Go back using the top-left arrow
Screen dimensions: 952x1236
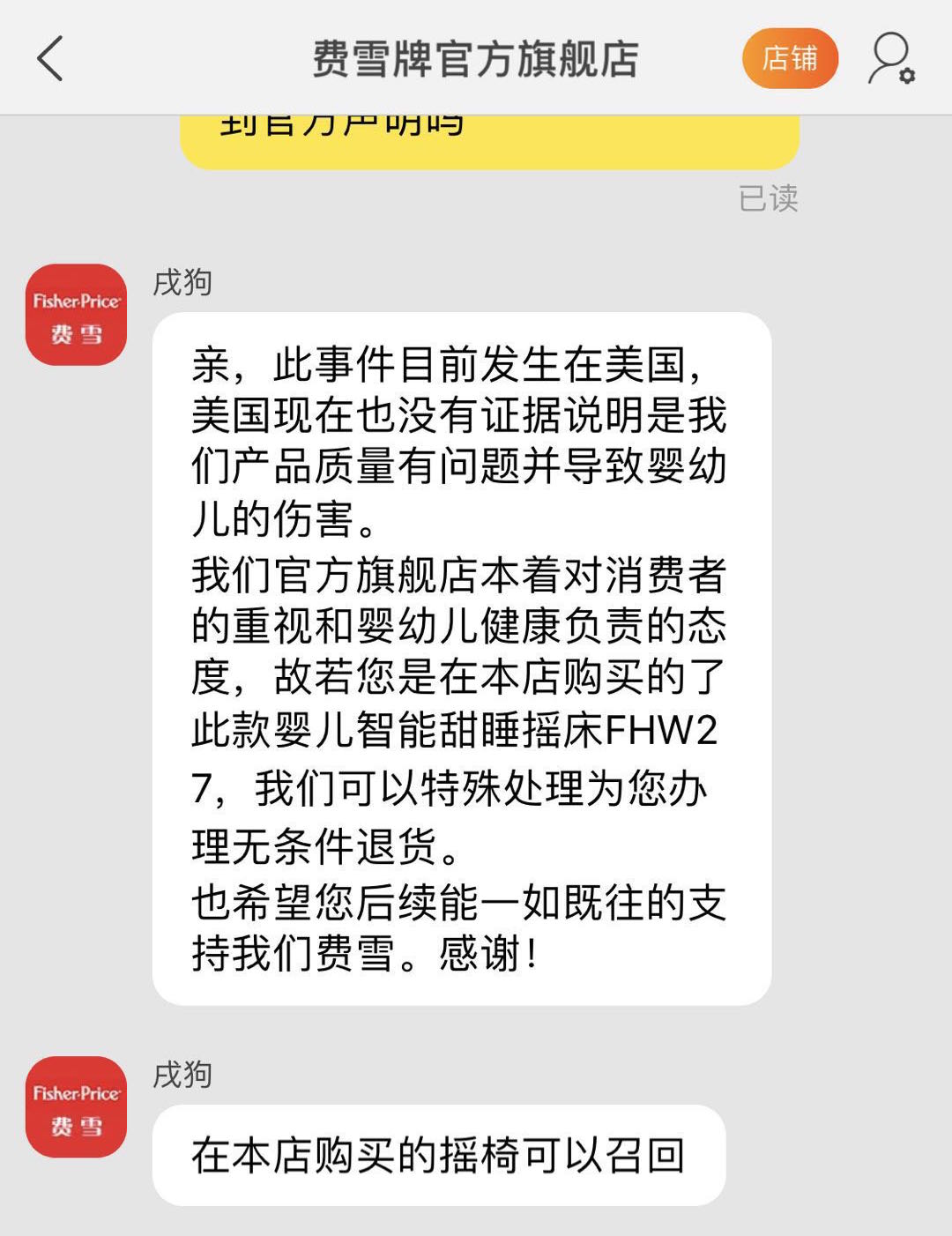pyautogui.click(x=51, y=59)
